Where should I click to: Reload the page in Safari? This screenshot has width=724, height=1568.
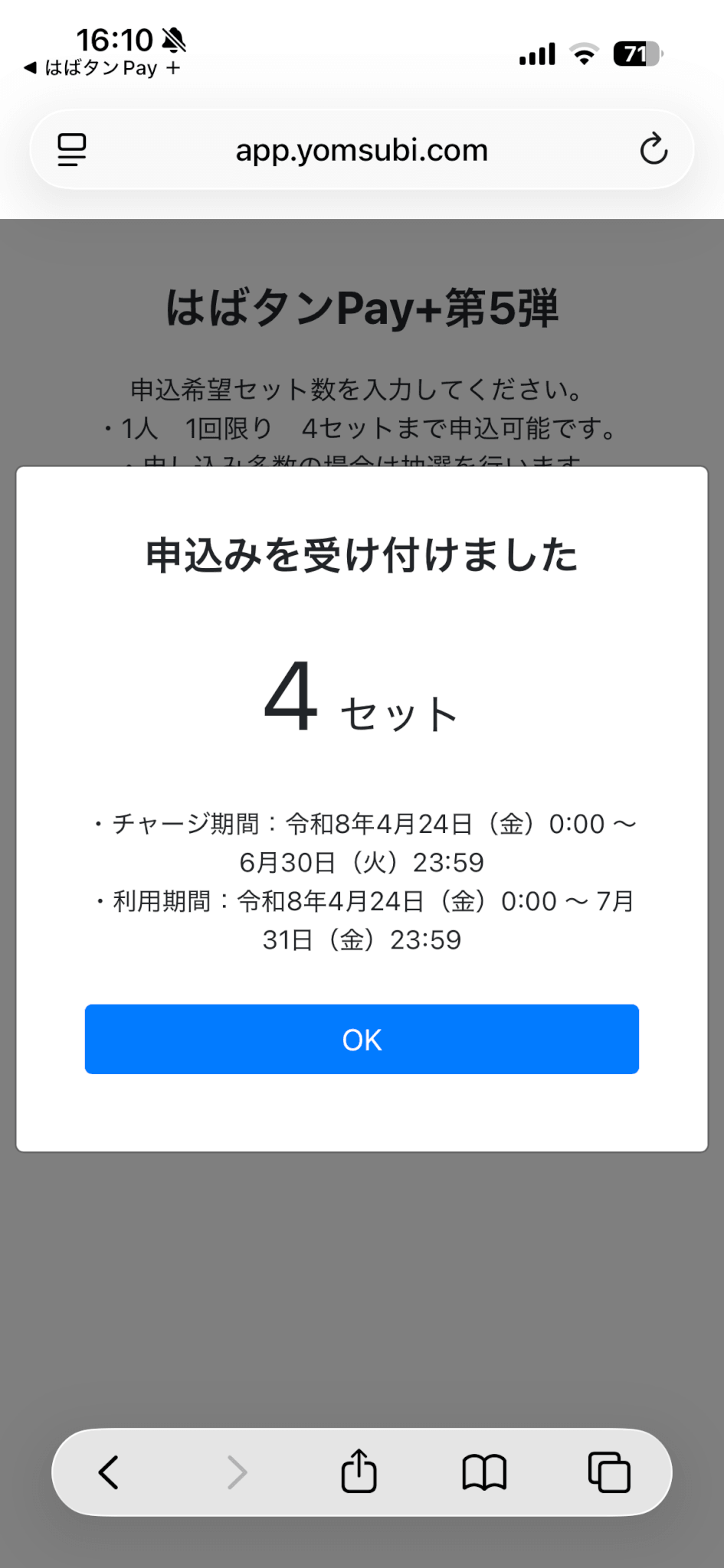click(x=653, y=149)
